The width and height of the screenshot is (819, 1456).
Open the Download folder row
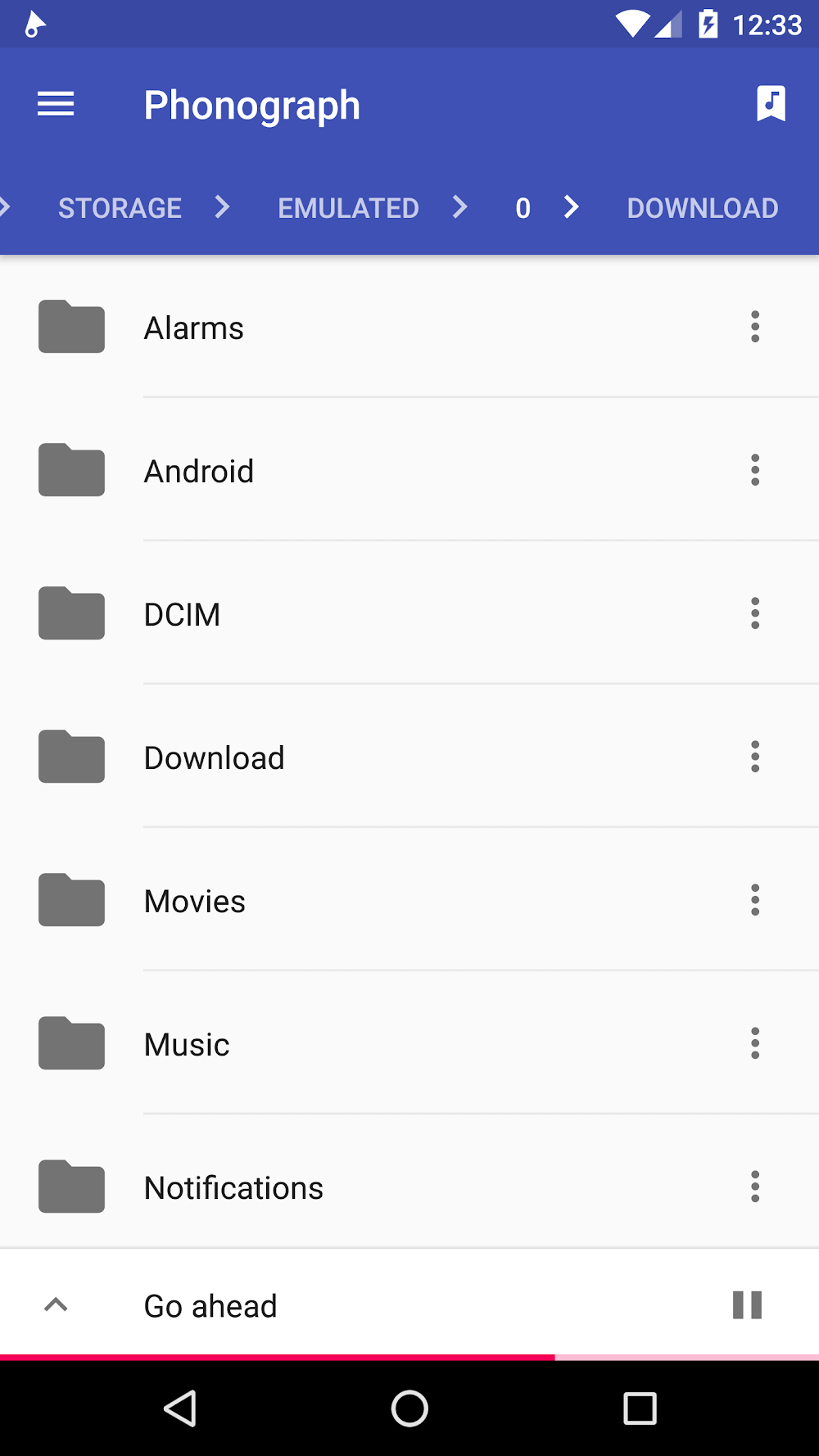pyautogui.click(x=215, y=757)
